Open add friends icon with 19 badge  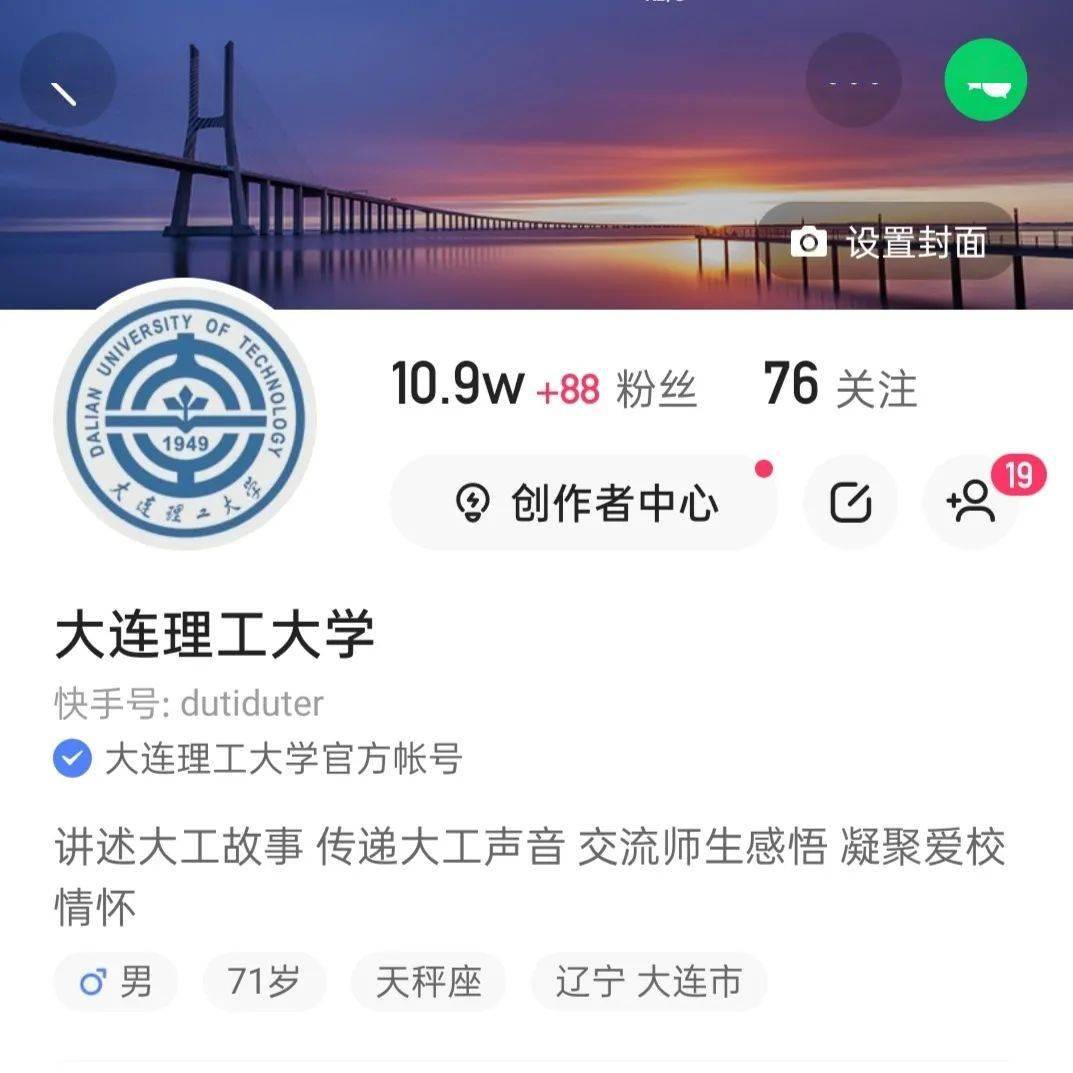(972, 503)
